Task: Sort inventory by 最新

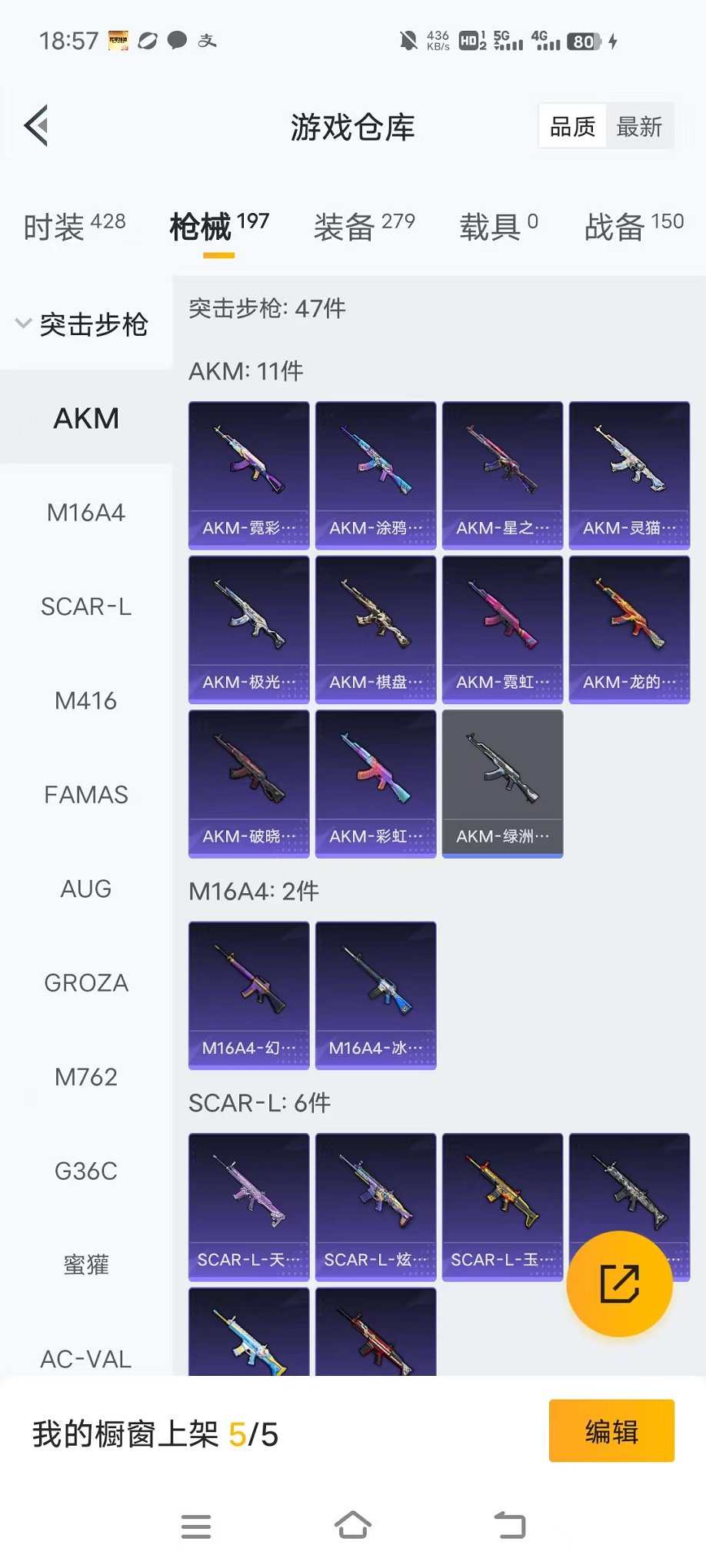Action: 639,127
